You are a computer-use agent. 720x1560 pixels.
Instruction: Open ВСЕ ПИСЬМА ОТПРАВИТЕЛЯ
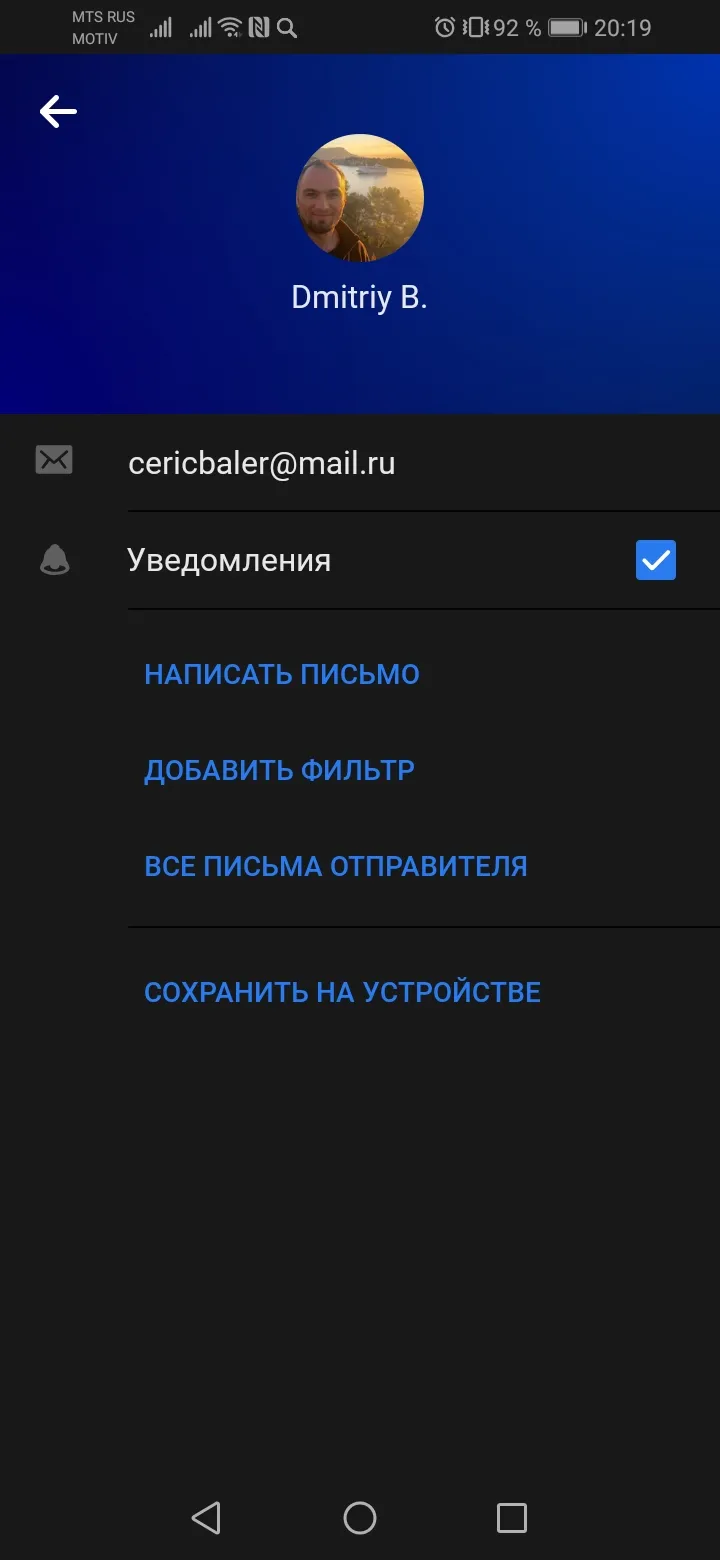click(336, 866)
